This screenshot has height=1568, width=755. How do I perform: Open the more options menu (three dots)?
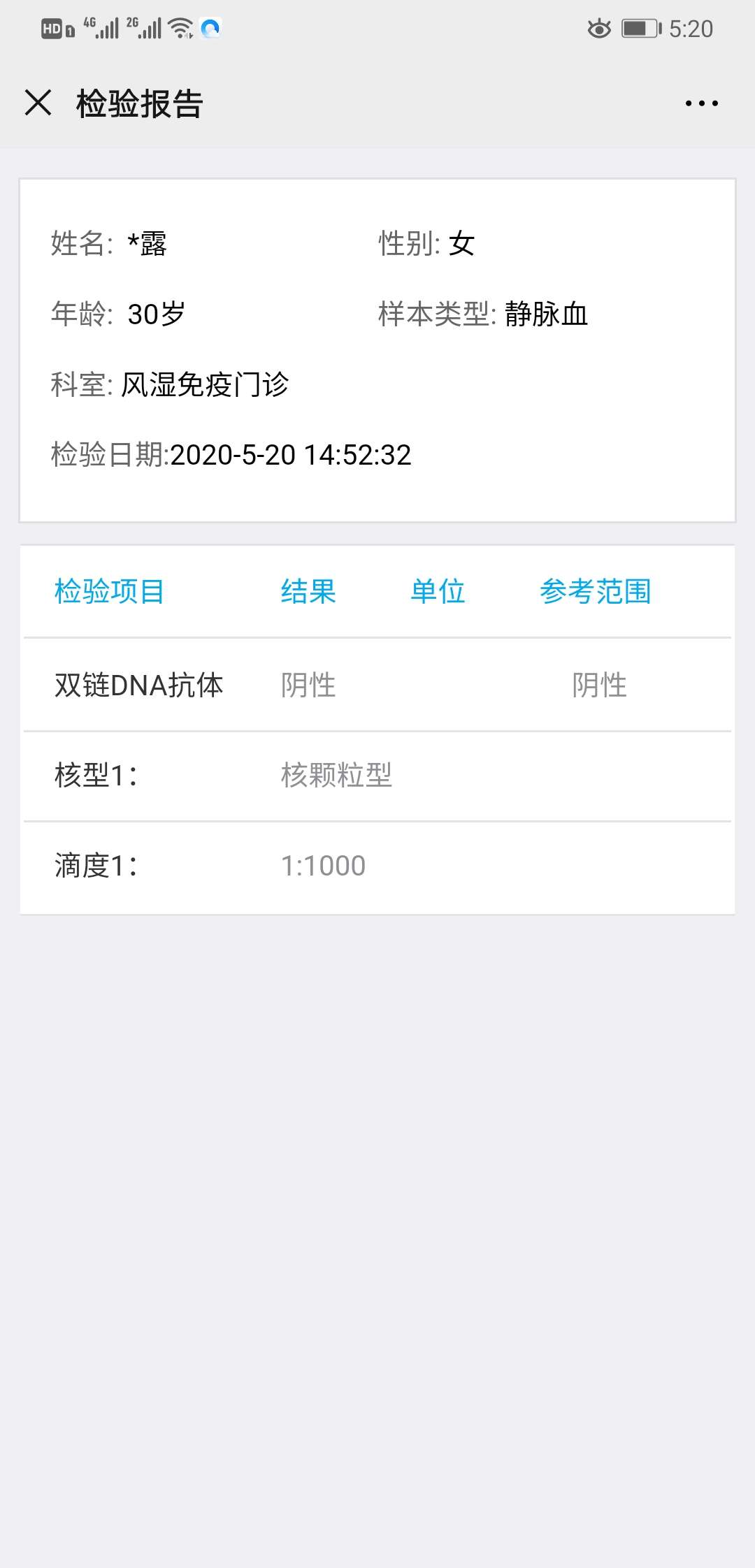pos(701,103)
